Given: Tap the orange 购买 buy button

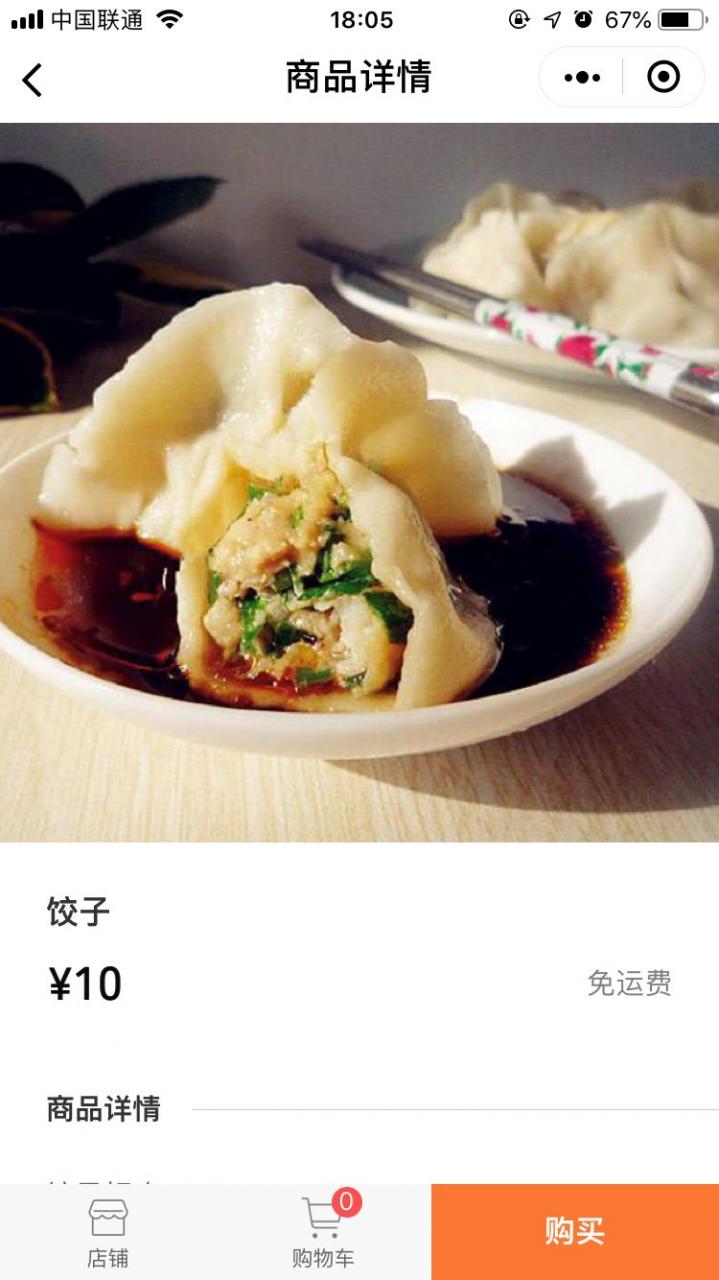Looking at the screenshot, I should tap(575, 1232).
